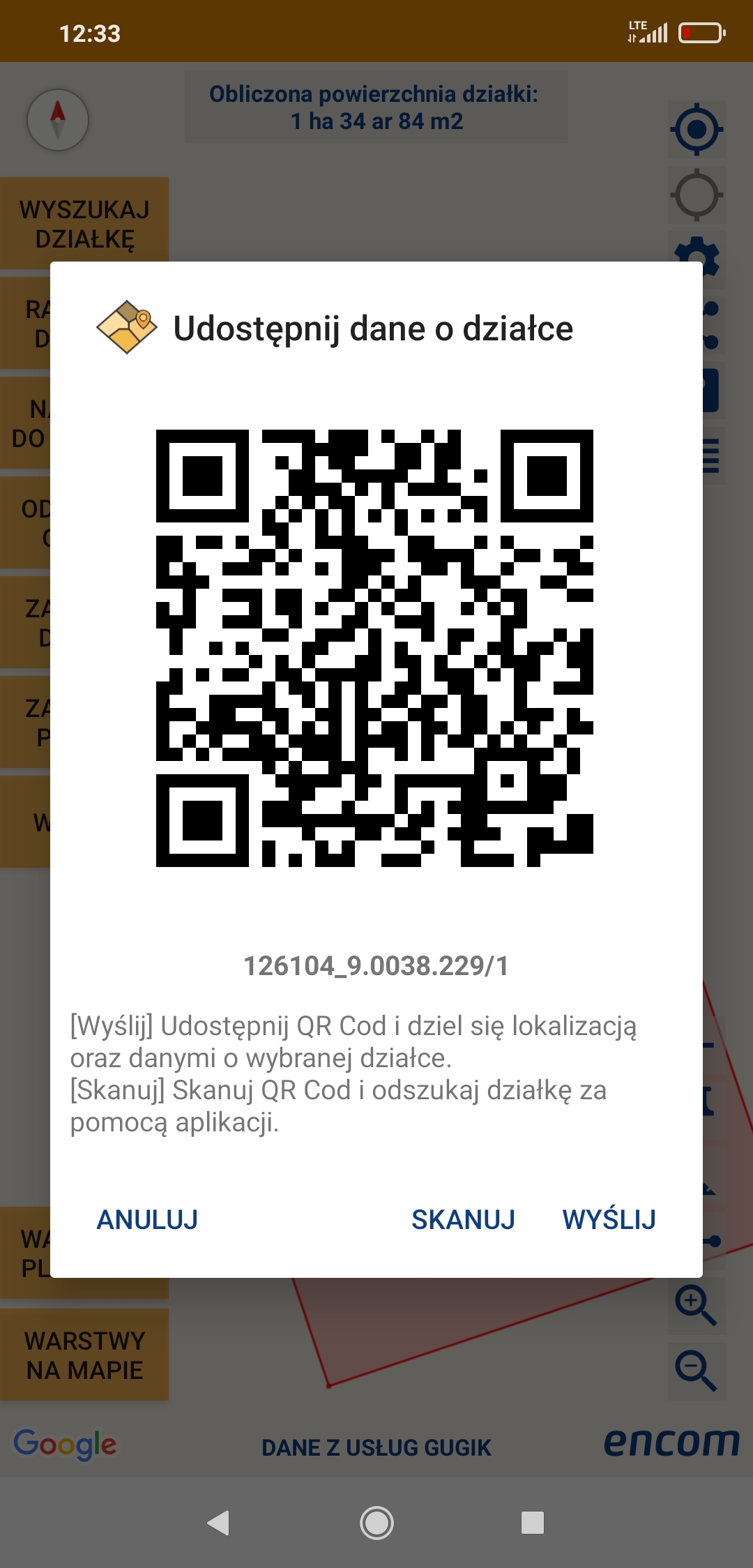Cancel the share dialog with ANULUJ
This screenshot has width=753, height=1568.
pyautogui.click(x=147, y=1220)
